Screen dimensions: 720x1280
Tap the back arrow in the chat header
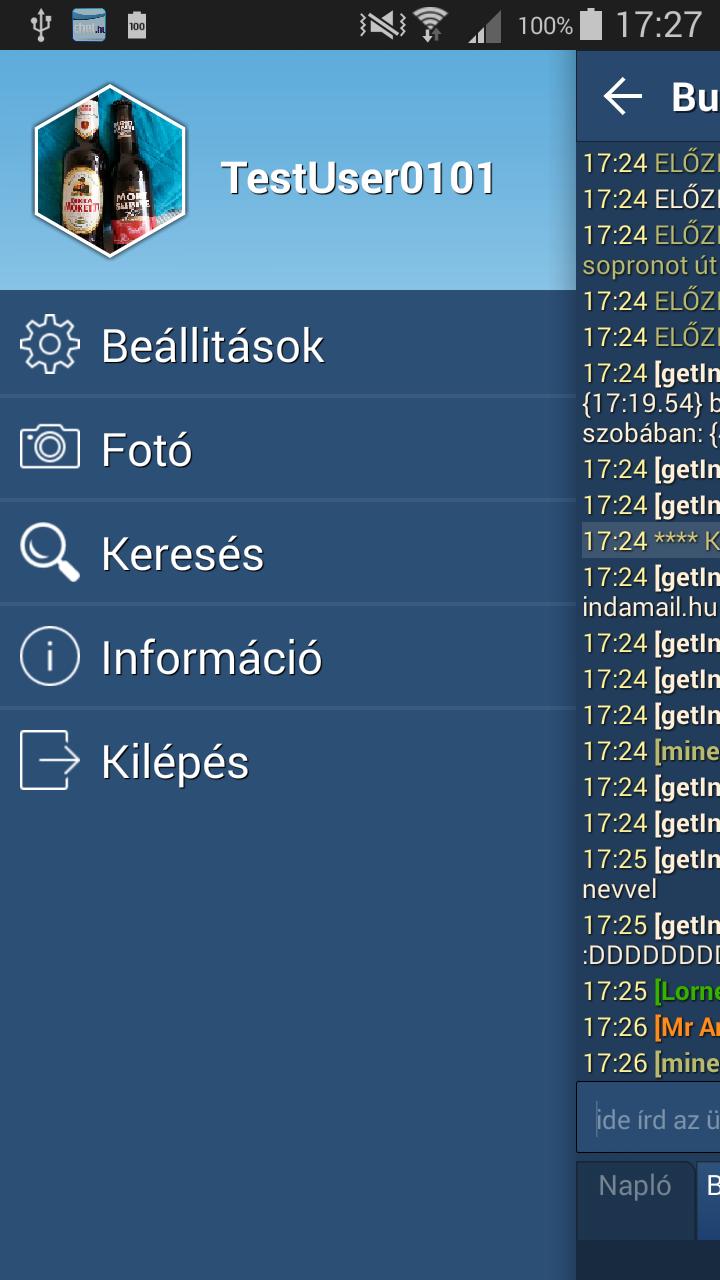(622, 96)
